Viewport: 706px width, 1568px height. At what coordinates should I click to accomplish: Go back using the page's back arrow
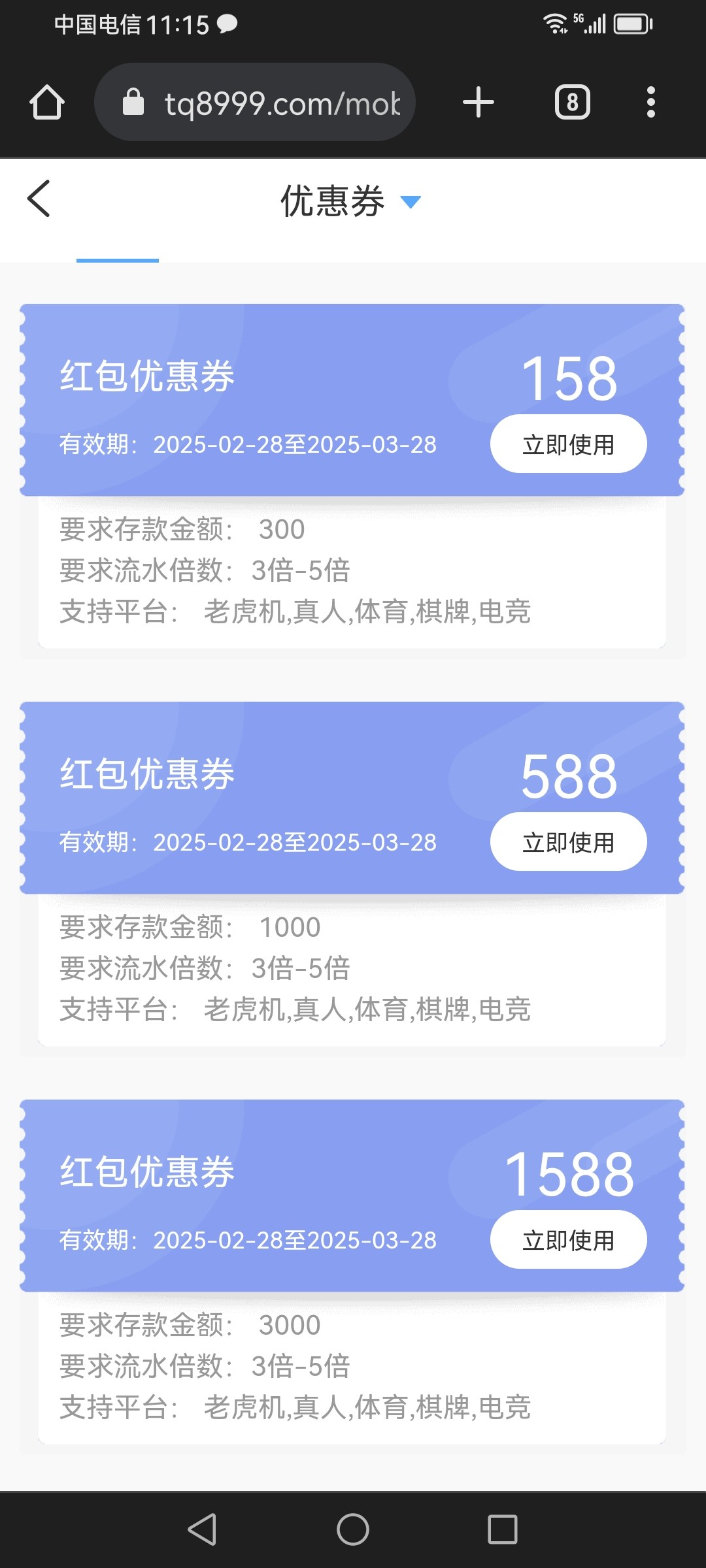click(x=39, y=199)
